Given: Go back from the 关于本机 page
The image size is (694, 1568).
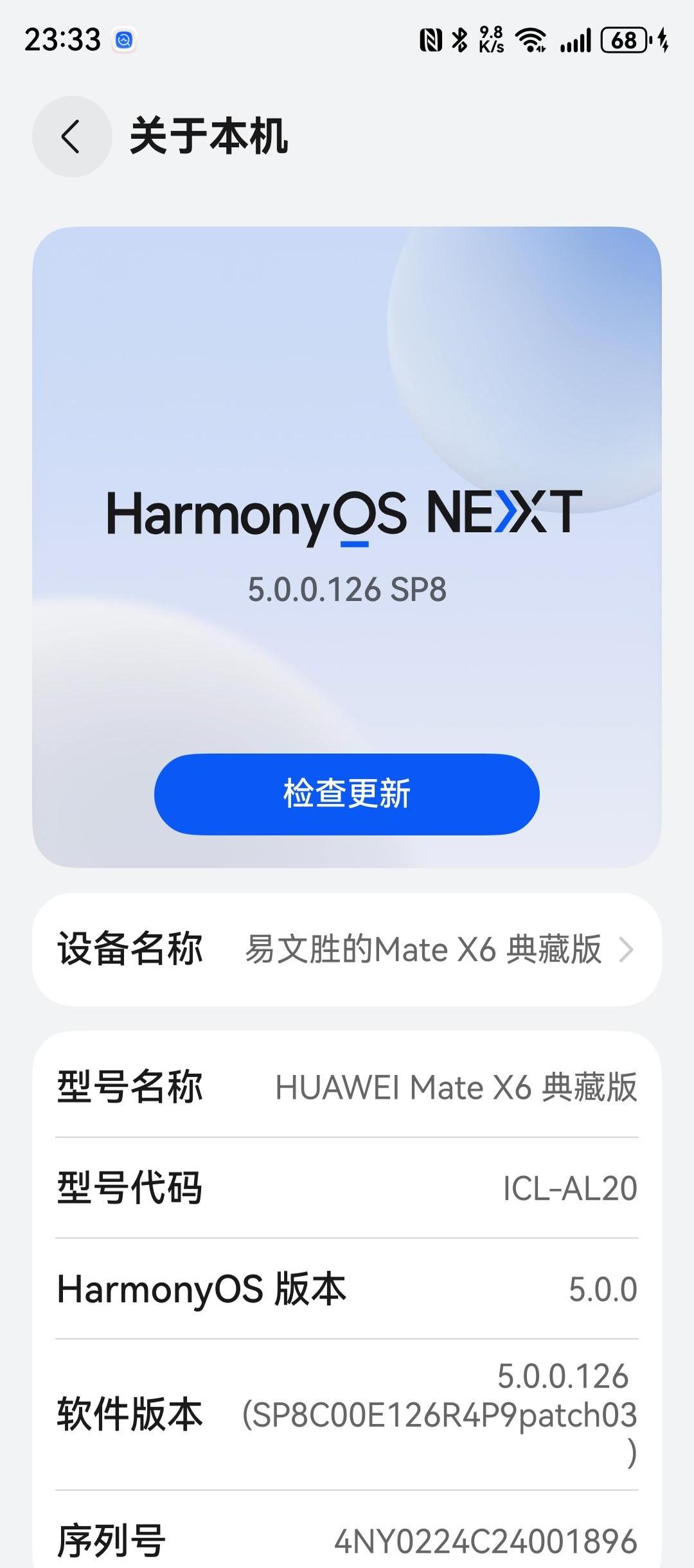Looking at the screenshot, I should click(72, 136).
